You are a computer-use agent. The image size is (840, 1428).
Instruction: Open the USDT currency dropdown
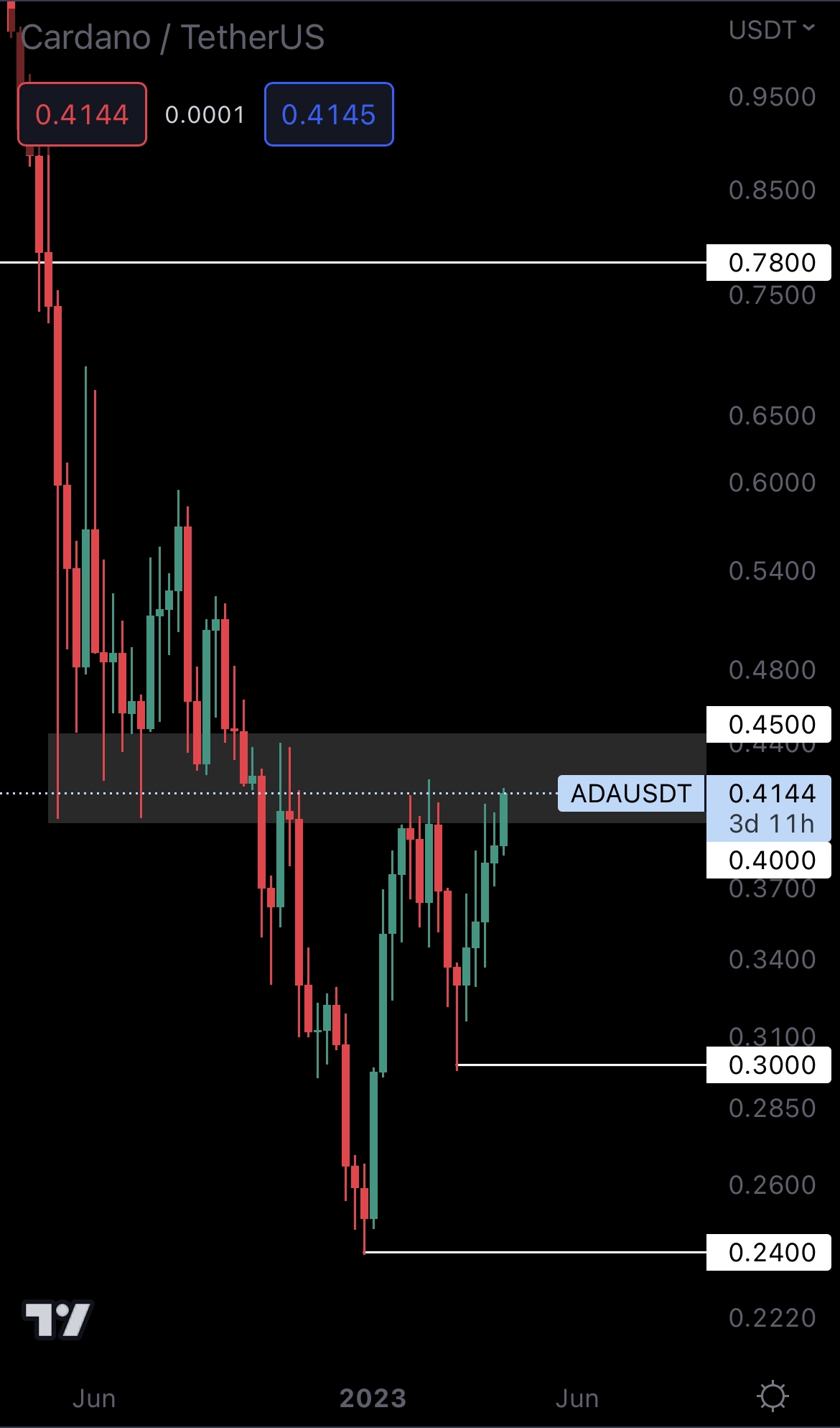tap(772, 30)
